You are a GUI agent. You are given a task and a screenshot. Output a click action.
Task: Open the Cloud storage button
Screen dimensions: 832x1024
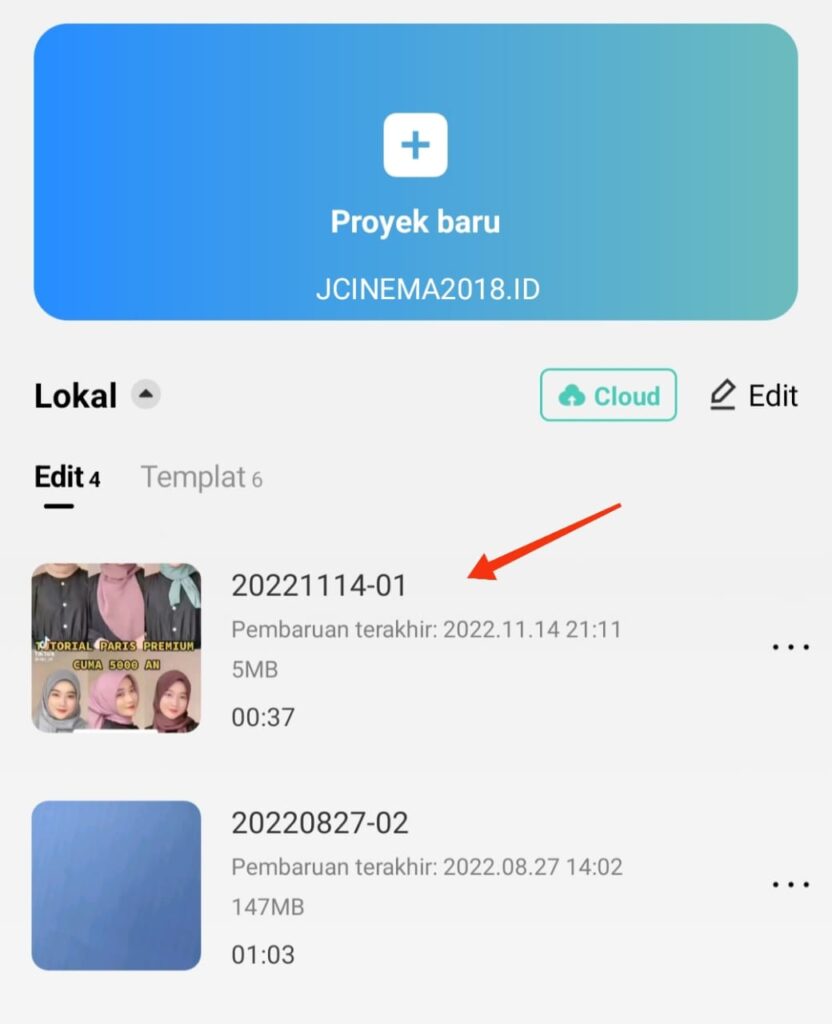pyautogui.click(x=608, y=396)
